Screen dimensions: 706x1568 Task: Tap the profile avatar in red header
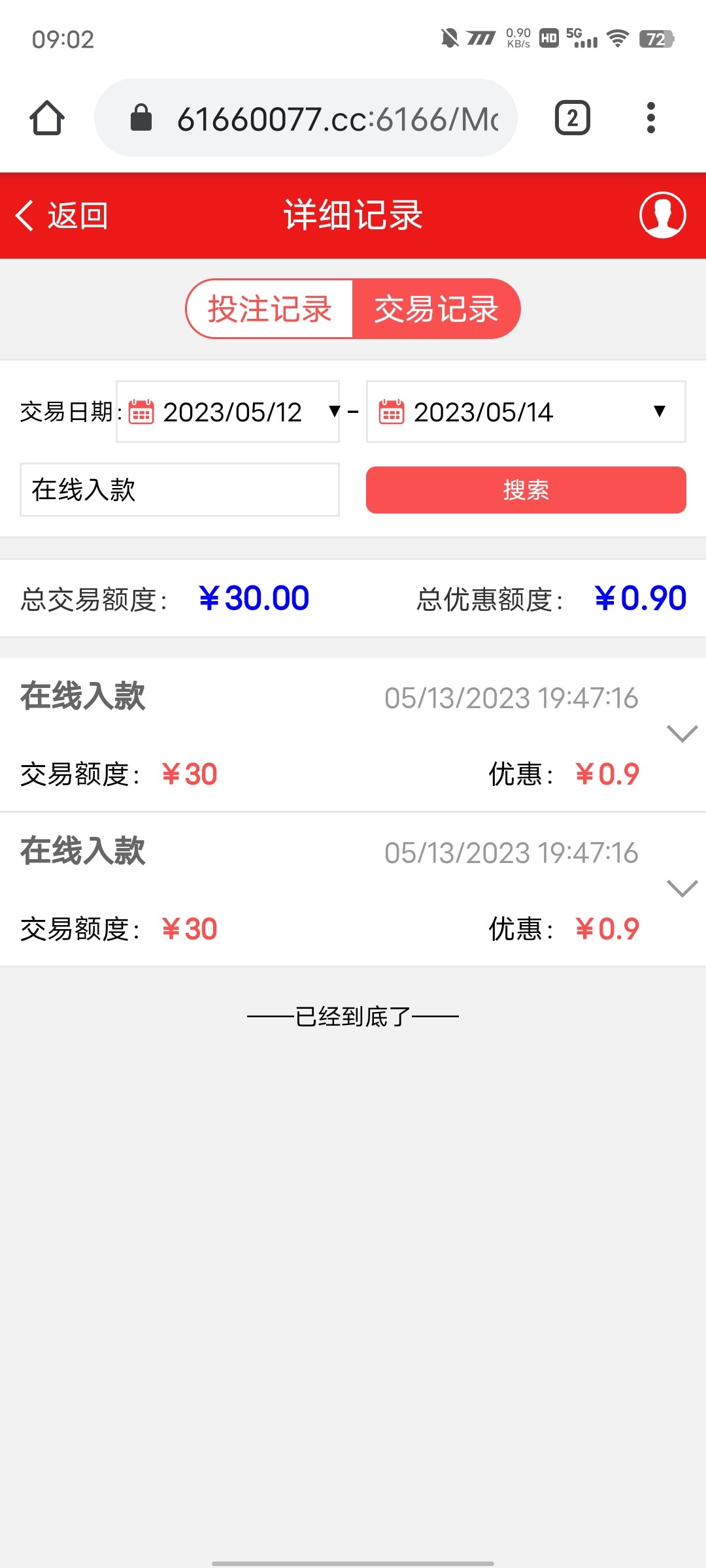click(663, 216)
